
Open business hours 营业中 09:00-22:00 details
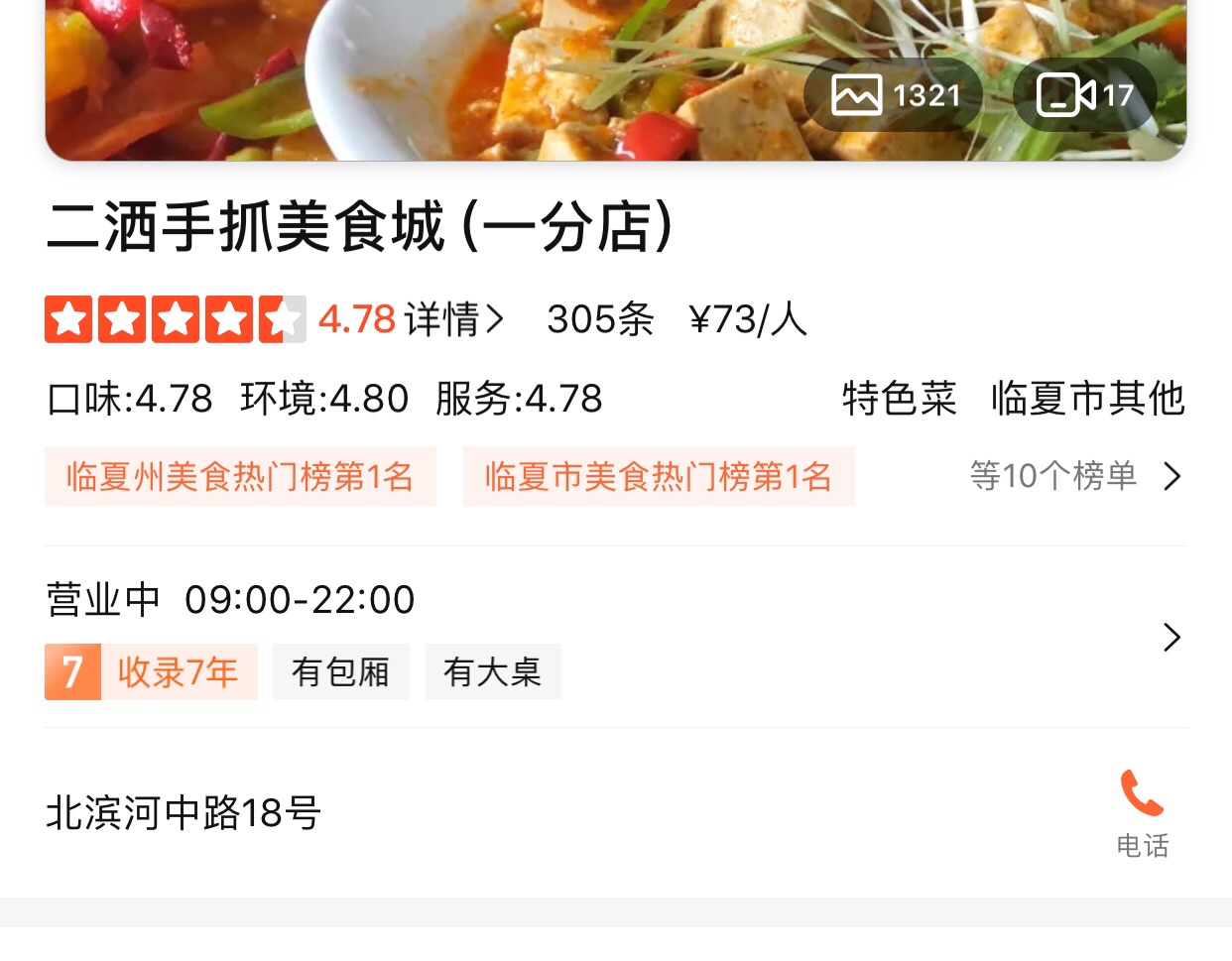[x=616, y=637]
